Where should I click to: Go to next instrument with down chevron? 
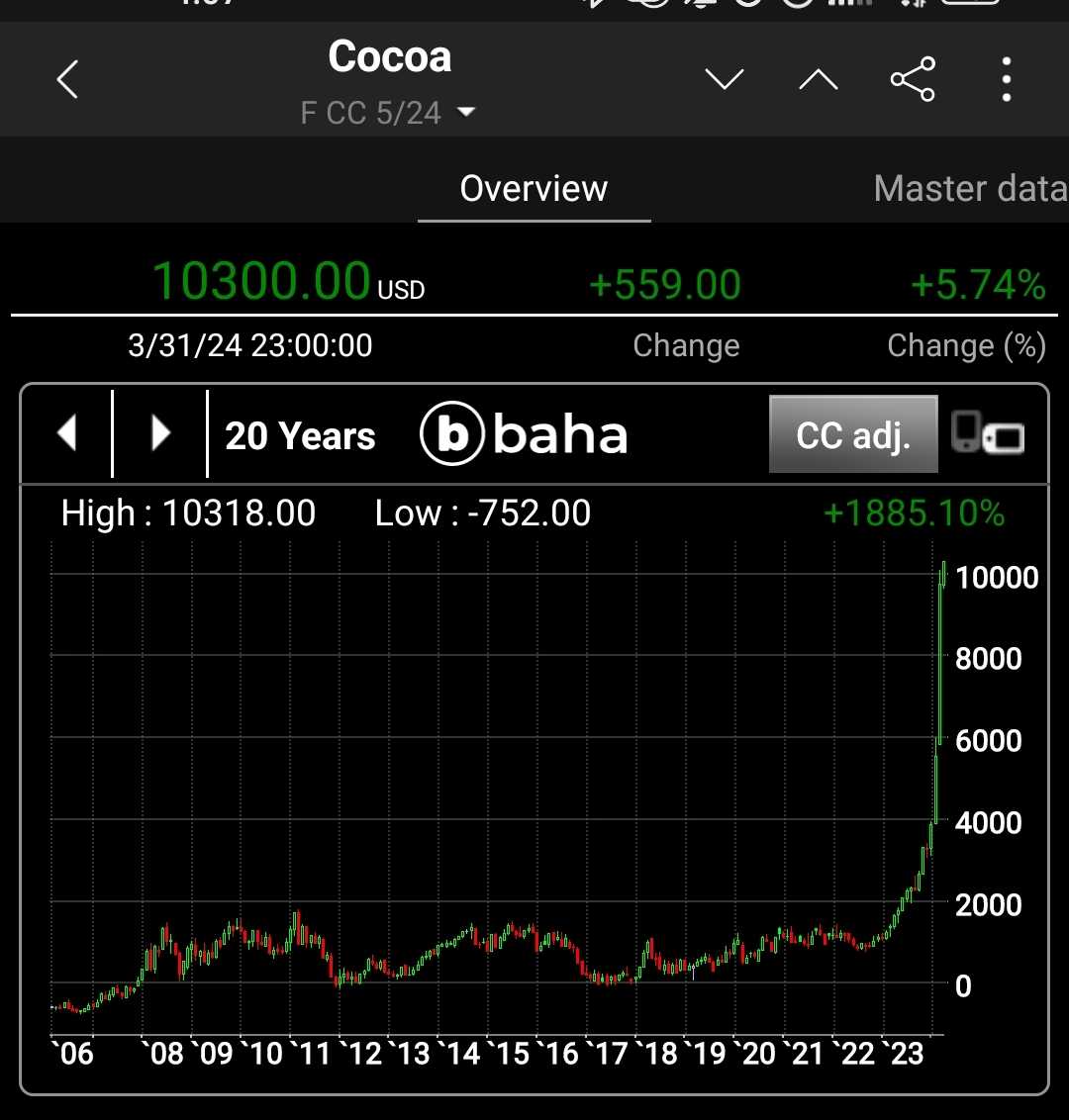tap(725, 79)
